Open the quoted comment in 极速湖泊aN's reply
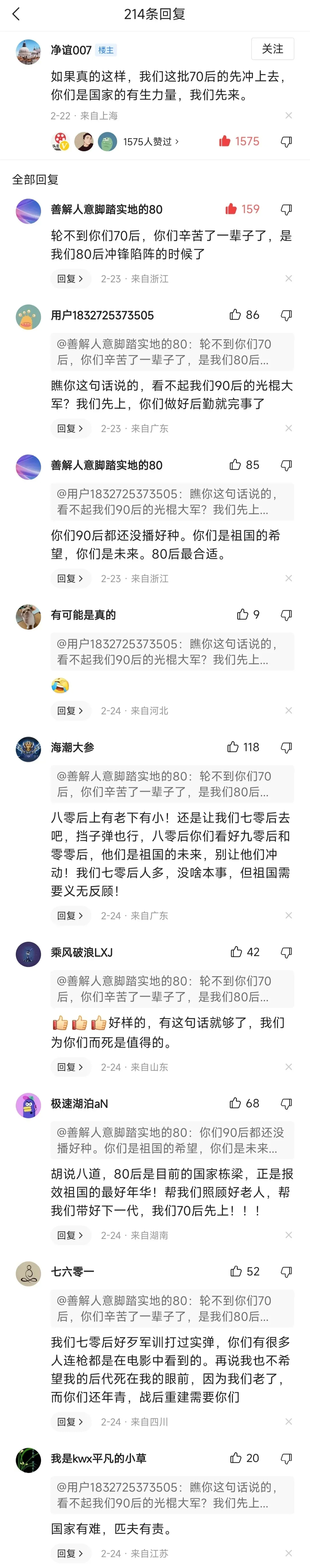310x1568 pixels. 172,1140
